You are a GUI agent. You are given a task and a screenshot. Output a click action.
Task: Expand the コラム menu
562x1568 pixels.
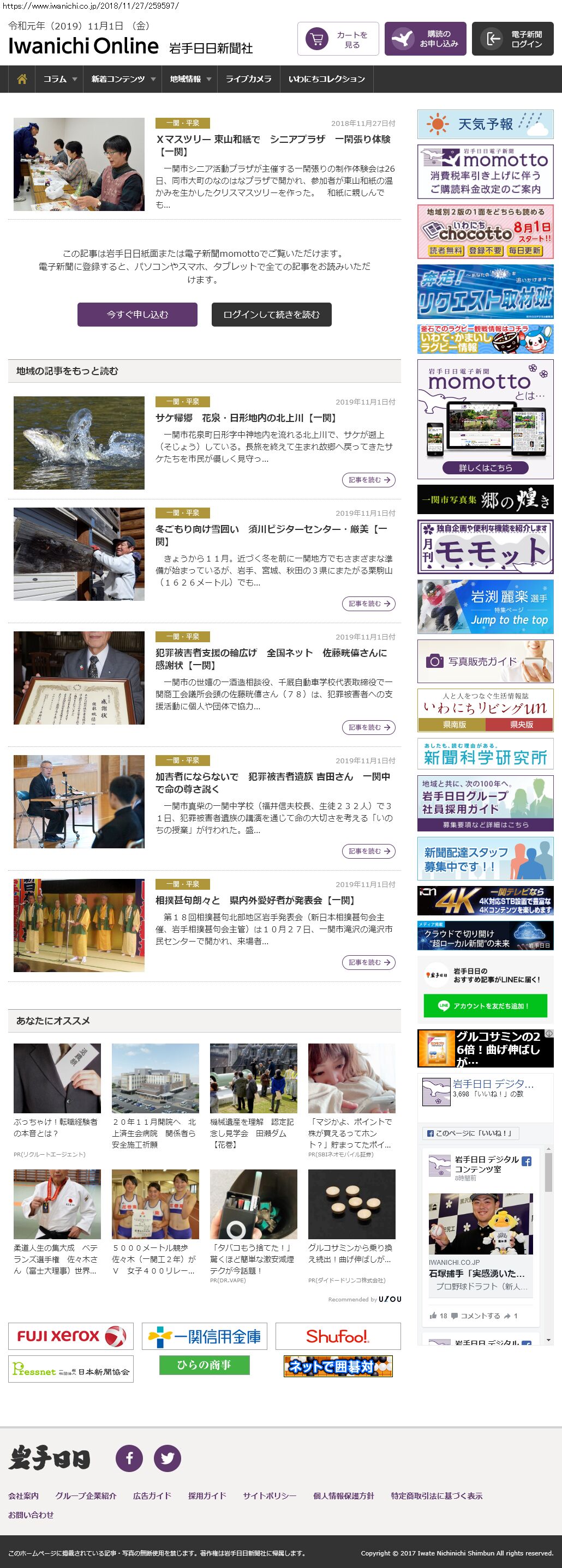tap(59, 79)
